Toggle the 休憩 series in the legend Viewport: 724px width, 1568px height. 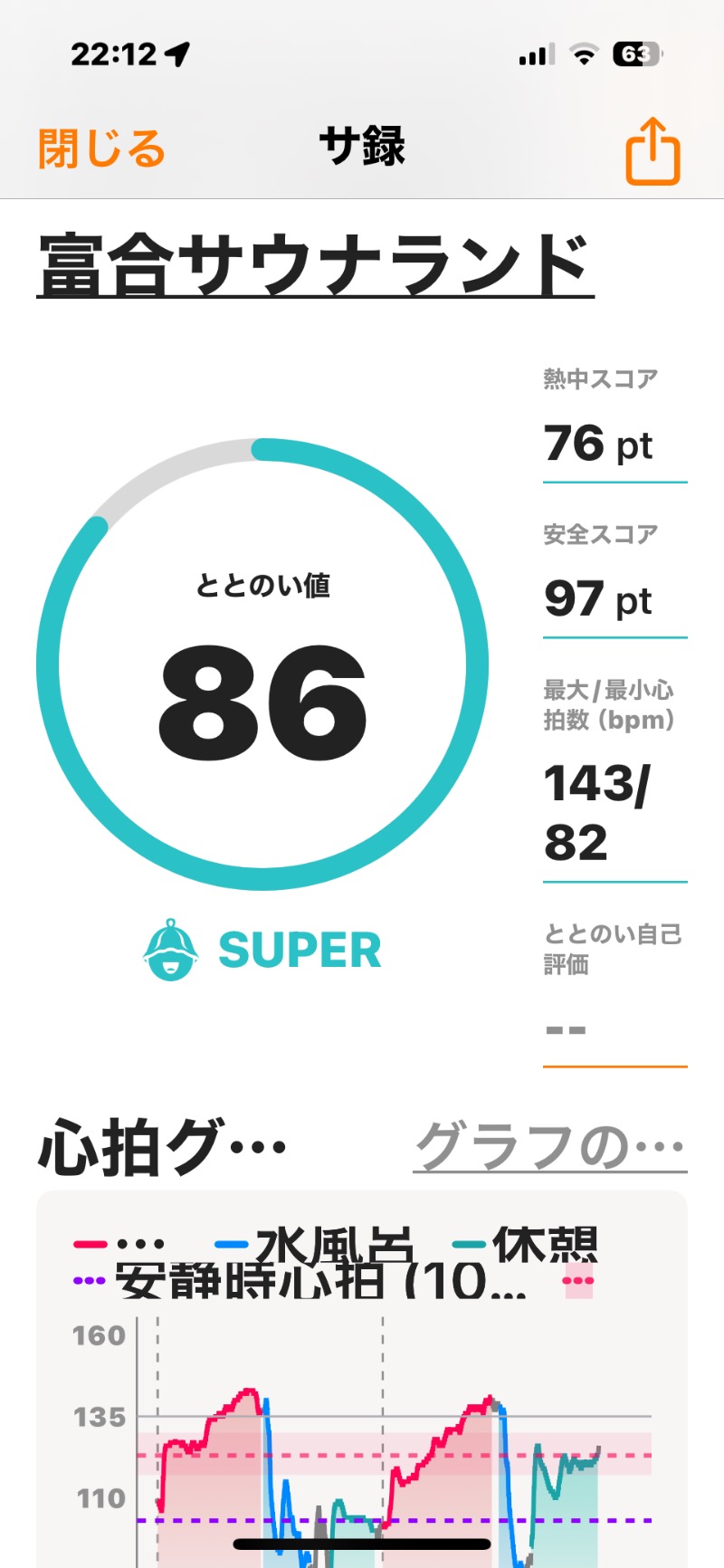click(527, 1246)
